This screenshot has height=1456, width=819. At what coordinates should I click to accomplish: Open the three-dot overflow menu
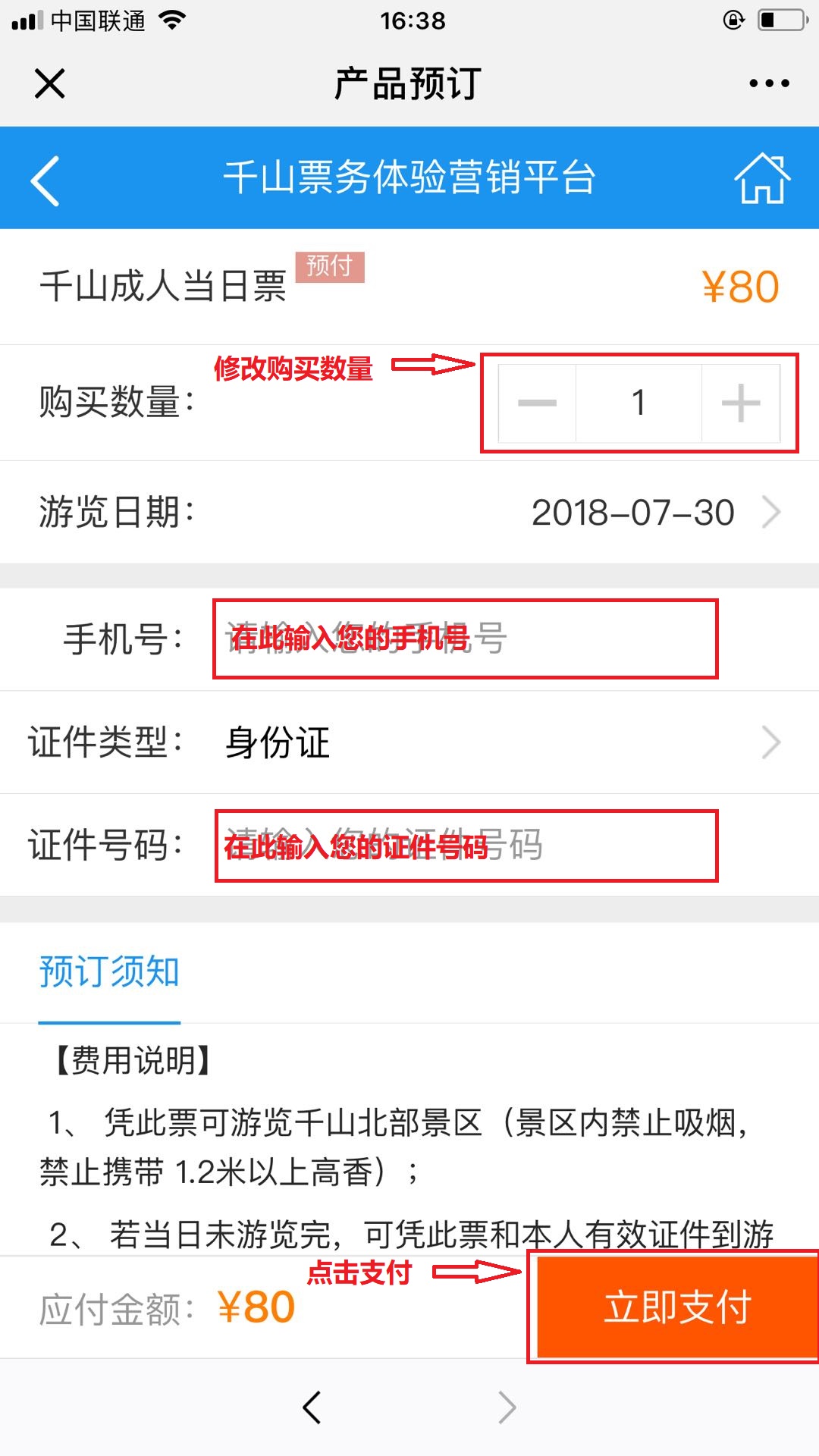(x=769, y=83)
